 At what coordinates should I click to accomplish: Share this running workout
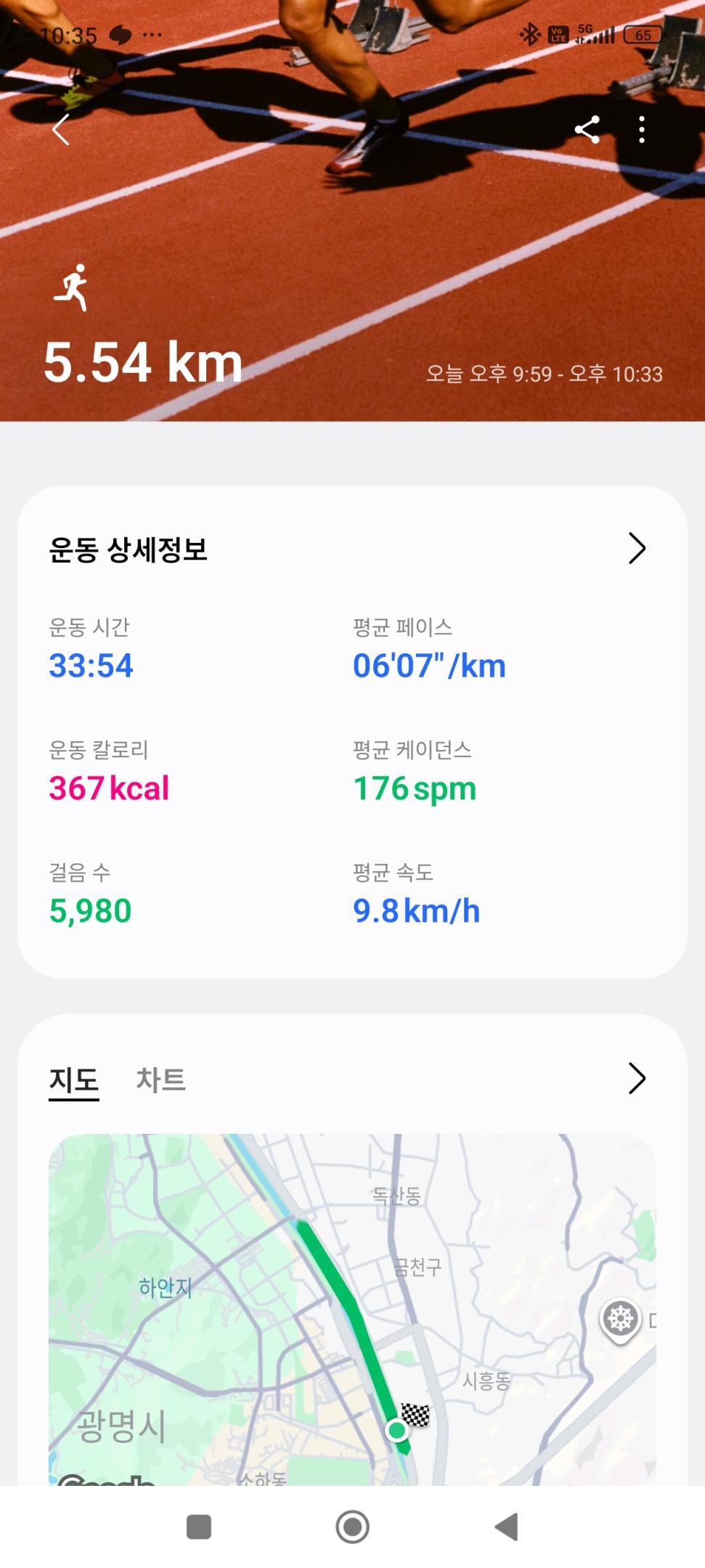[x=587, y=130]
